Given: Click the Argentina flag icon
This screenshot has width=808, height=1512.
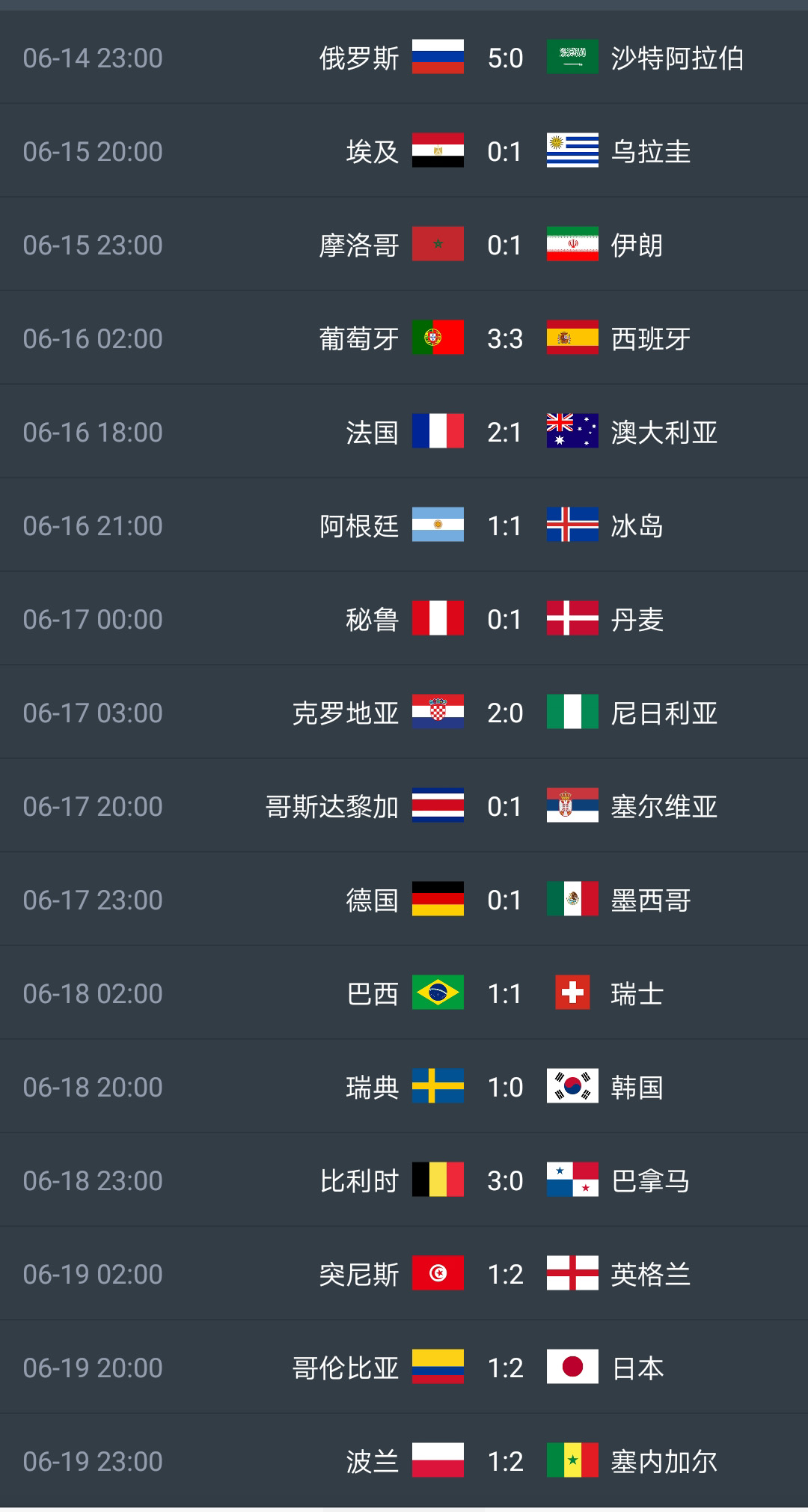Looking at the screenshot, I should [x=438, y=525].
